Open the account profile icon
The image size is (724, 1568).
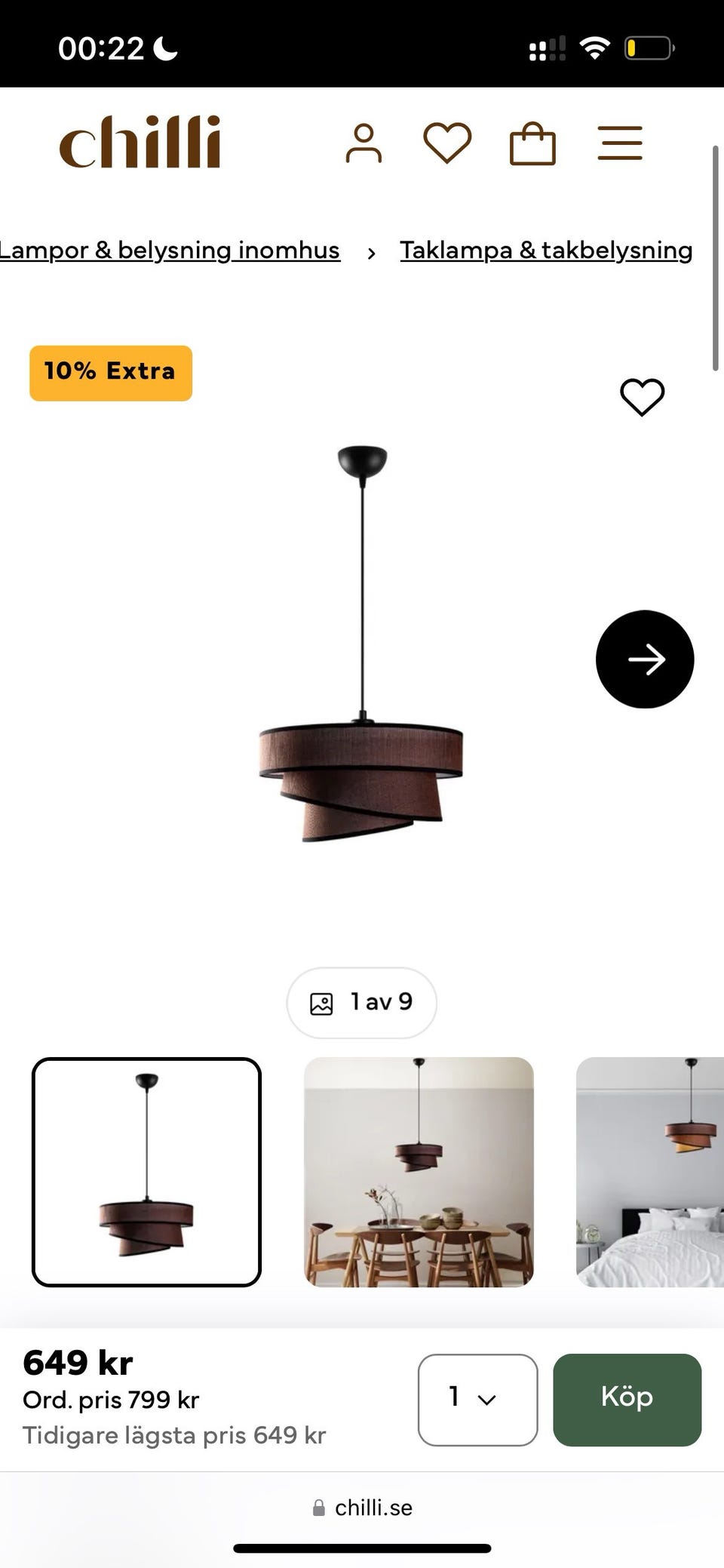point(364,143)
